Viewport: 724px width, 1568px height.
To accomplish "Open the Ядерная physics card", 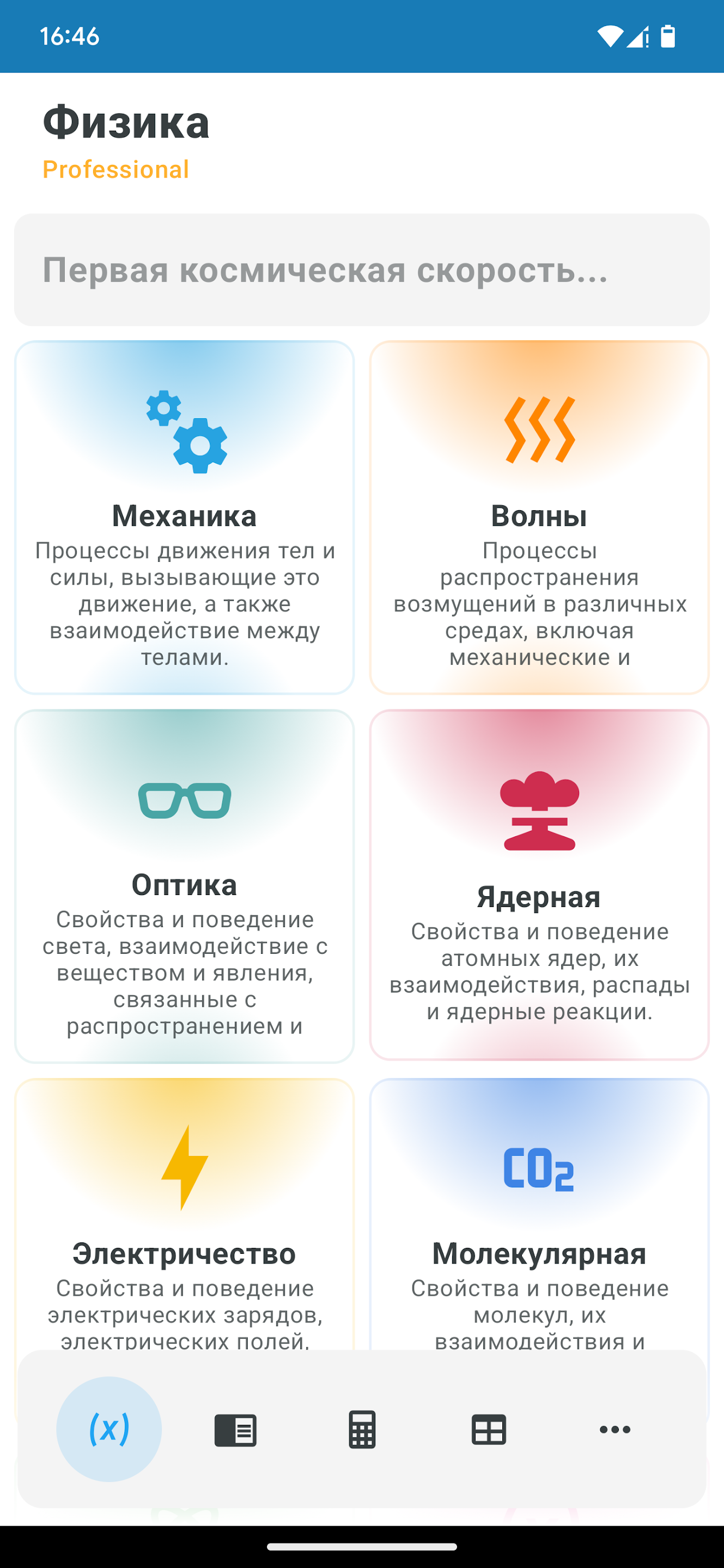I will pyautogui.click(x=539, y=886).
